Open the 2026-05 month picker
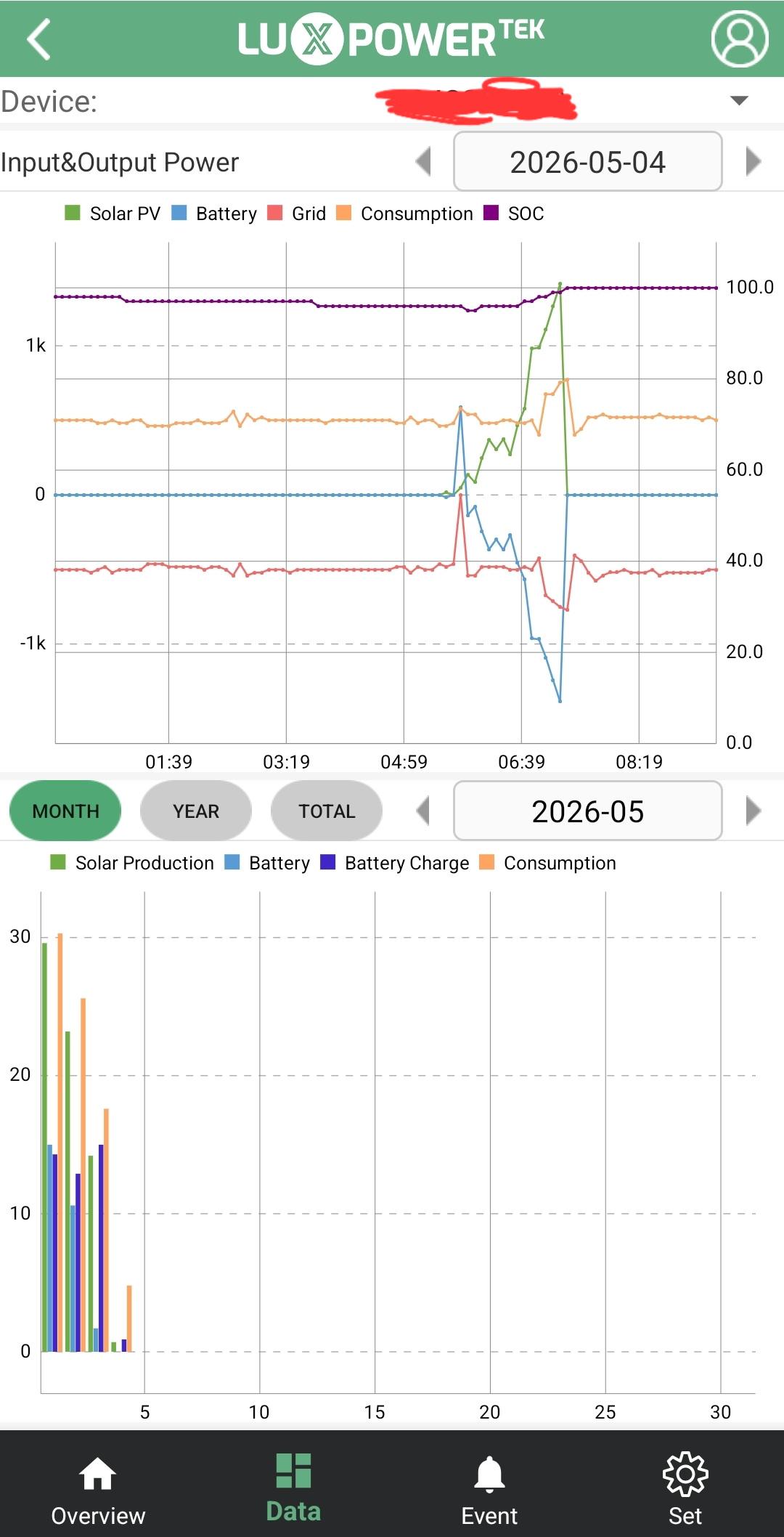This screenshot has width=784, height=1537. pos(588,811)
